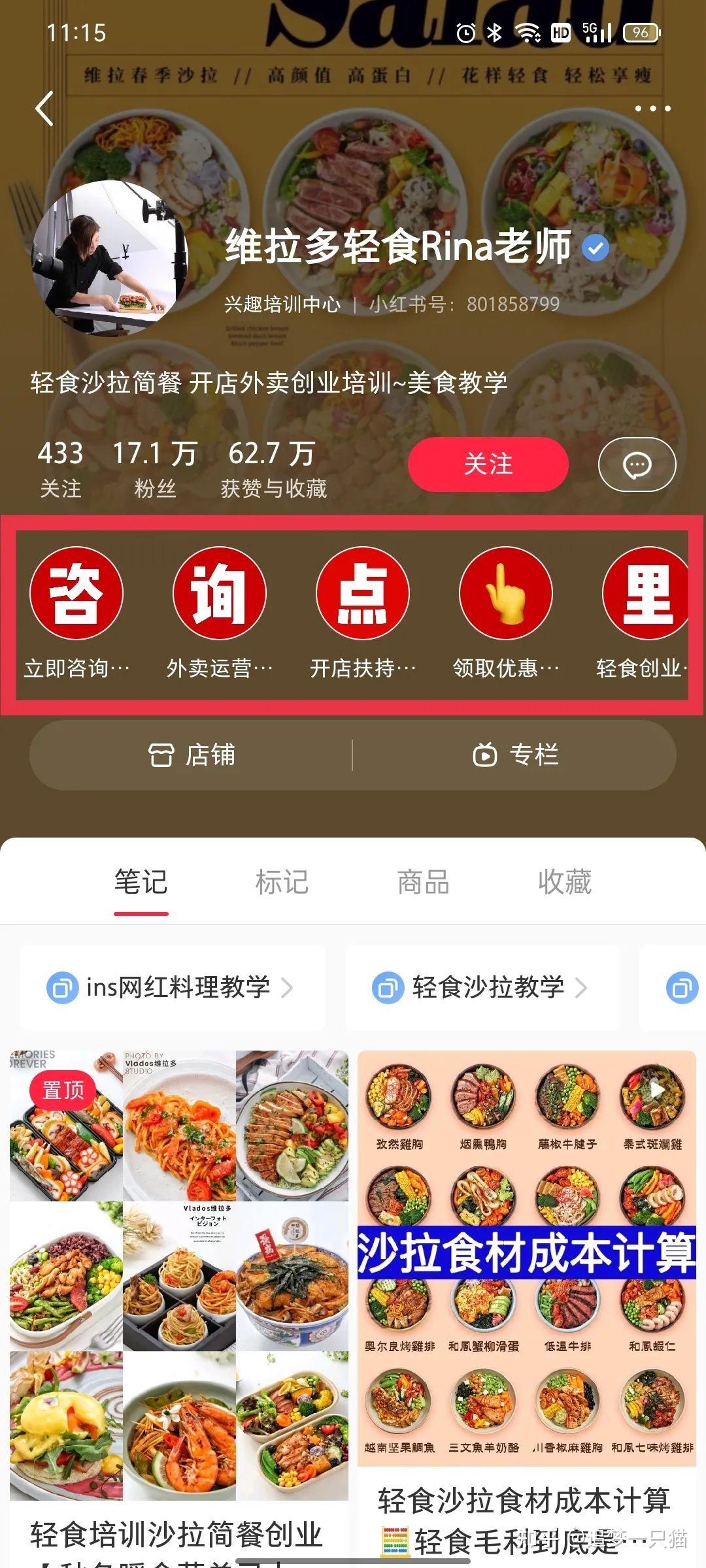
Task: Switch to the 标记 tab
Action: click(x=282, y=882)
